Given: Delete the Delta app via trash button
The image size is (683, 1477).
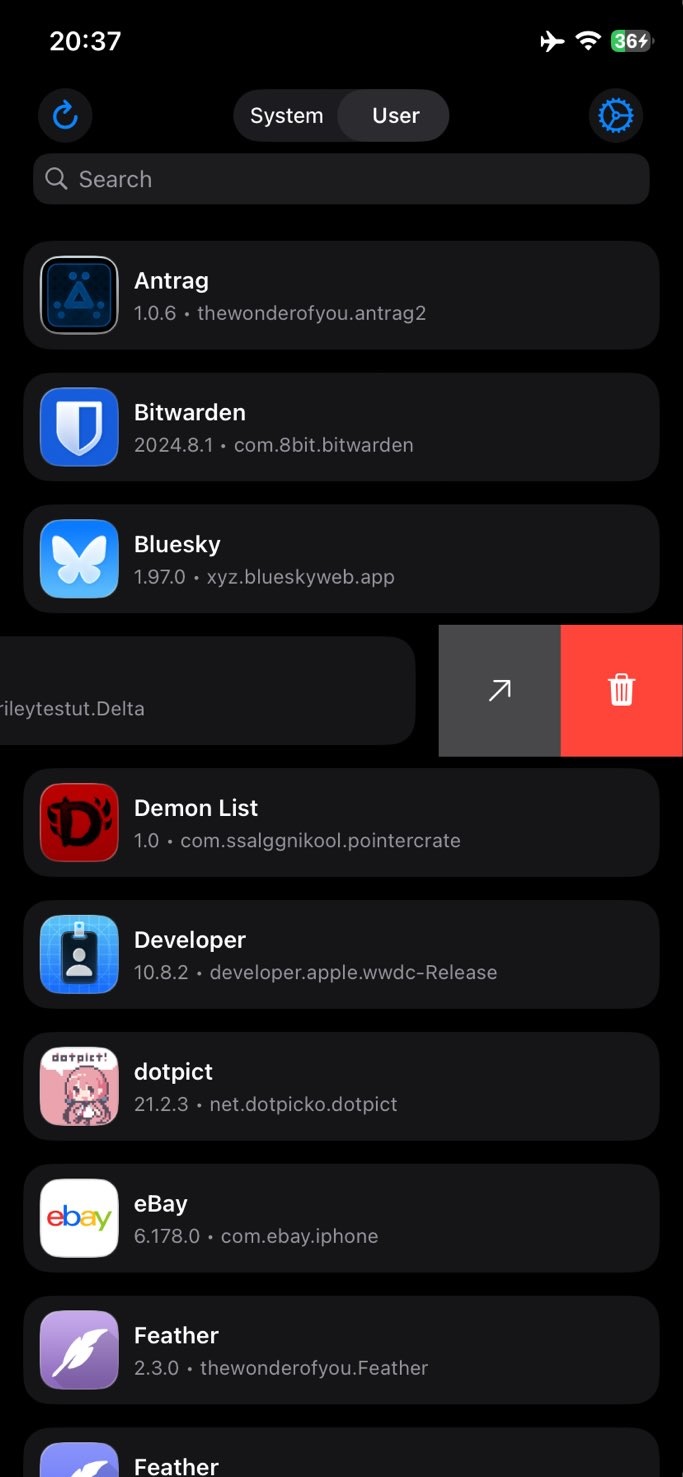Looking at the screenshot, I should click(622, 690).
